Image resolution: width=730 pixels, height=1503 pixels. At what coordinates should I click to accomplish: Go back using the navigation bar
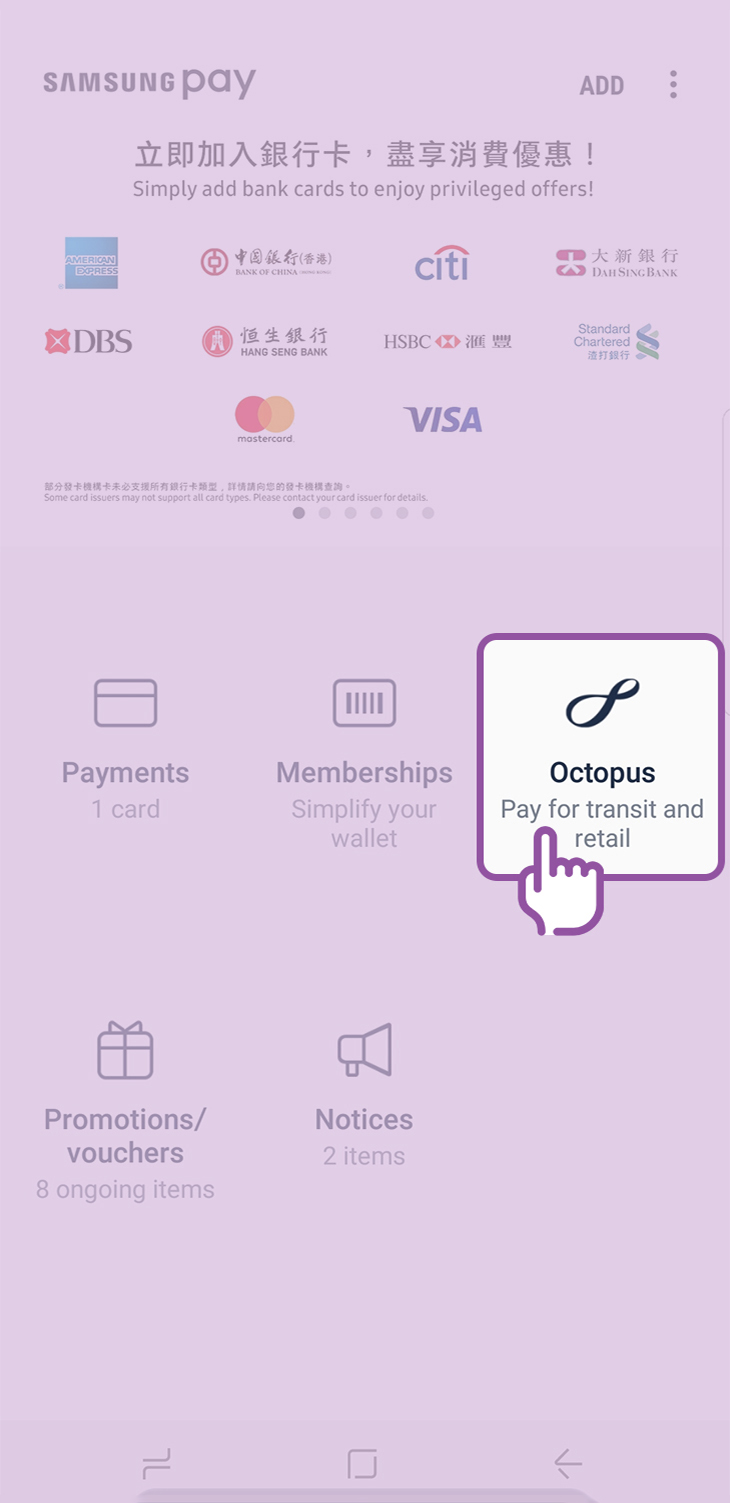(x=568, y=1464)
